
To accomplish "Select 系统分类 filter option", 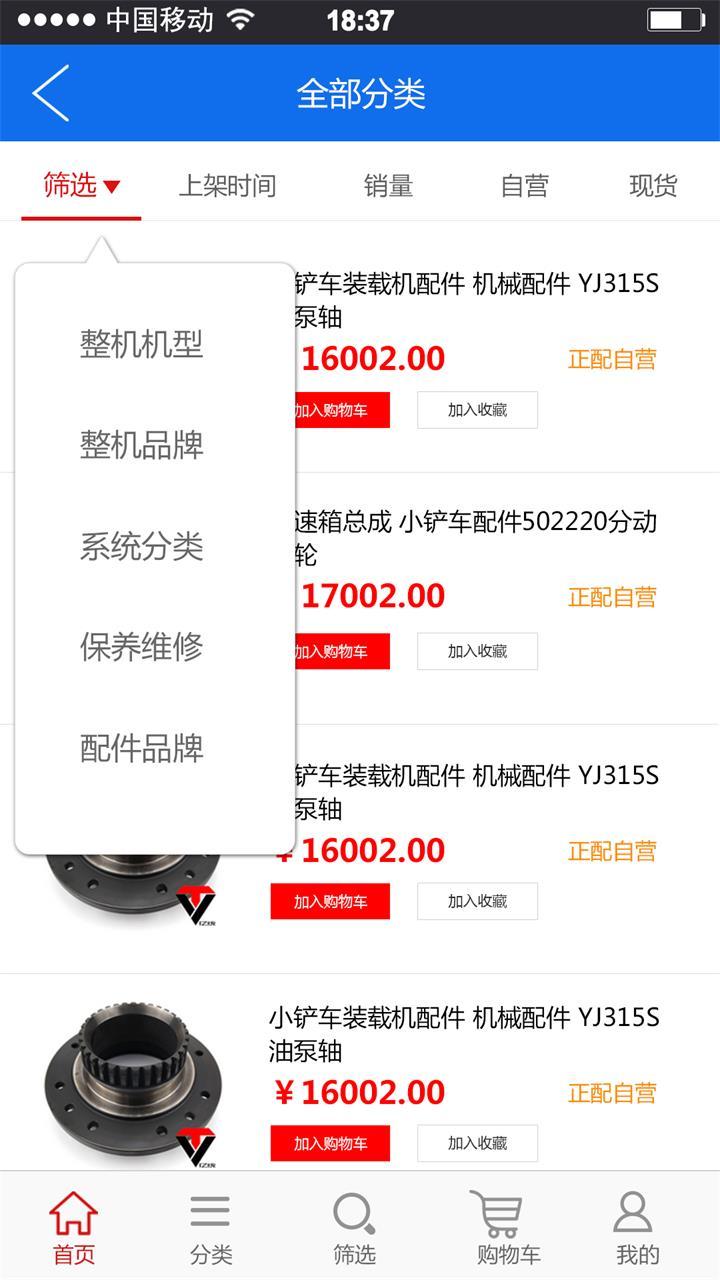I will coord(142,546).
